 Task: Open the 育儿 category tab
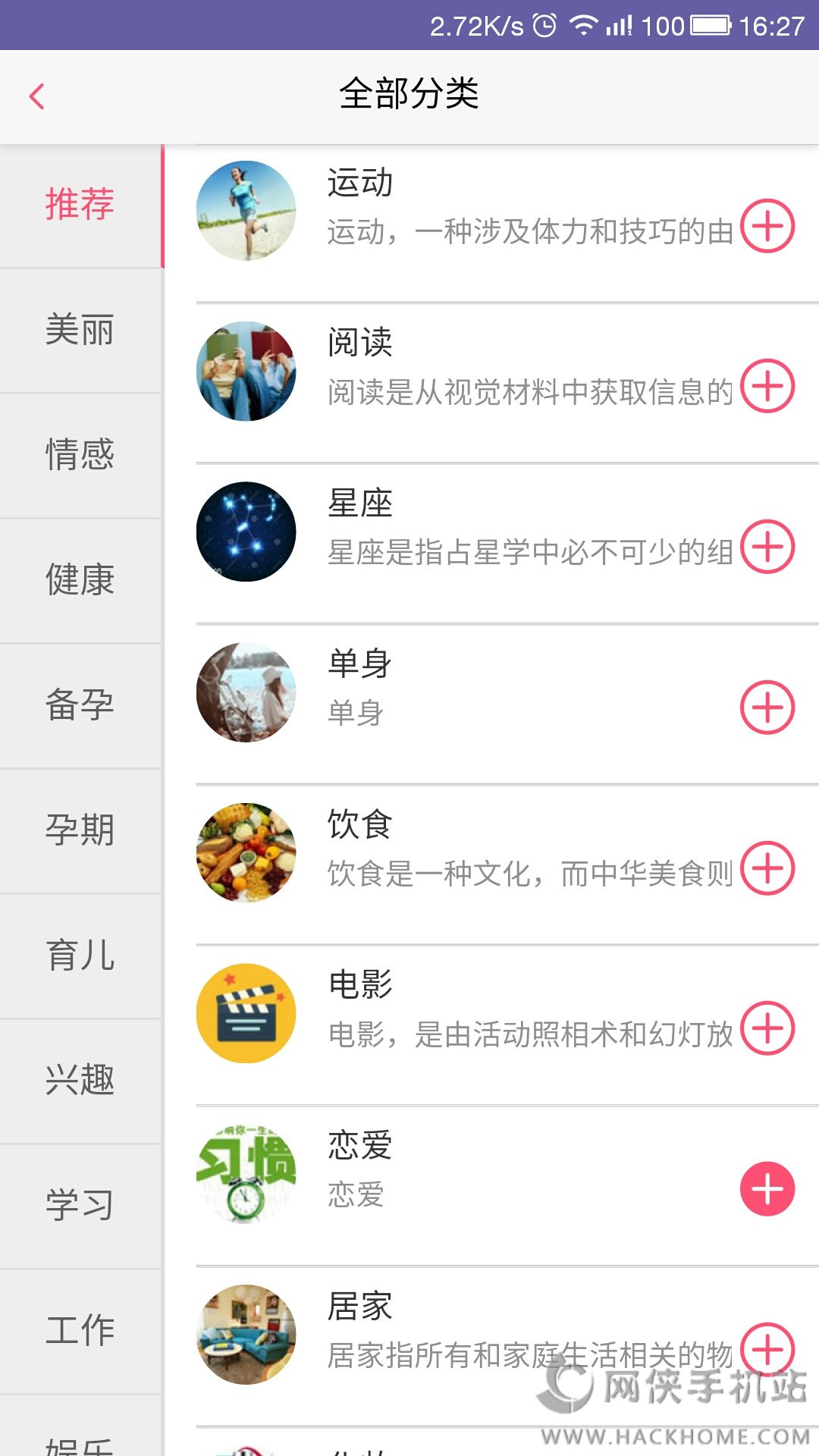click(80, 955)
